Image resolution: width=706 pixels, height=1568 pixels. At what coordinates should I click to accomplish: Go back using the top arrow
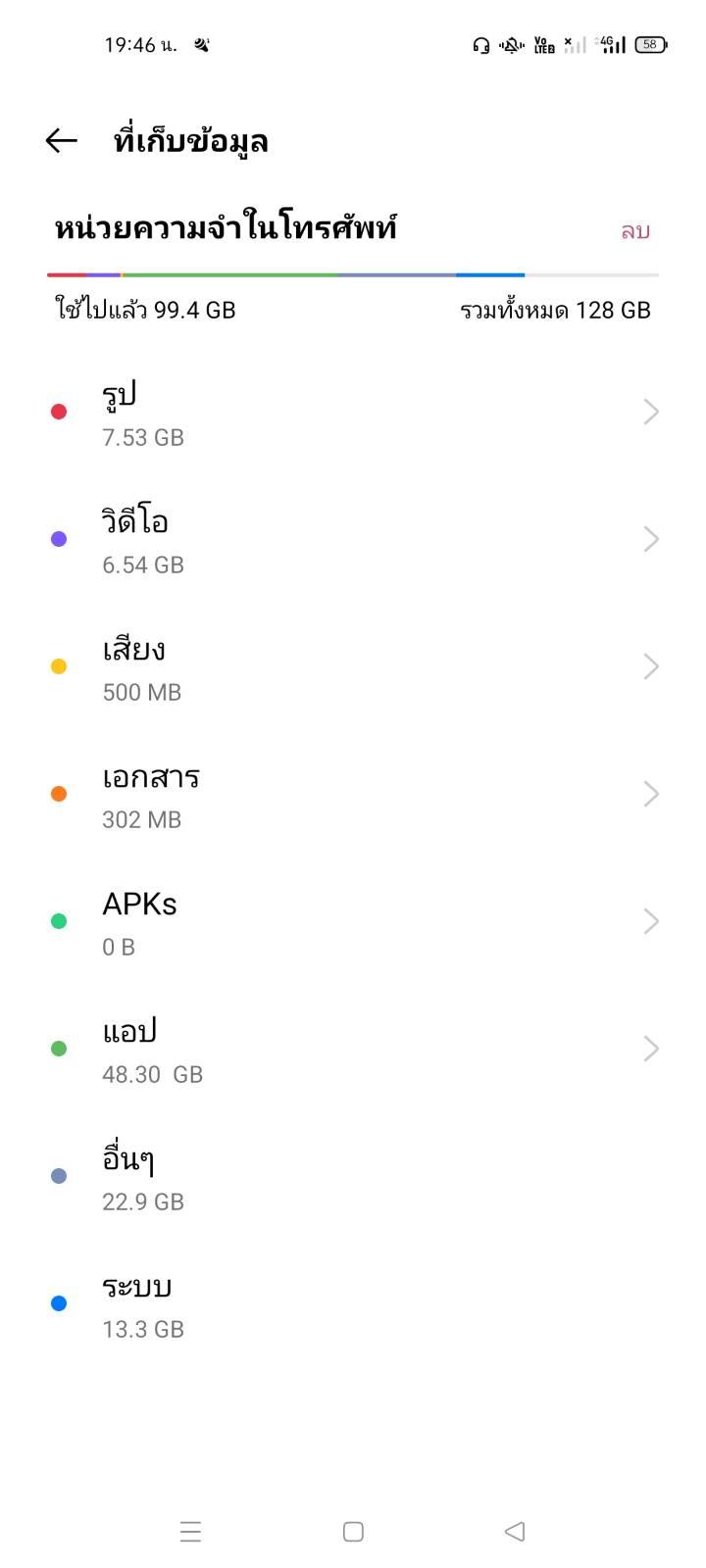[x=61, y=141]
